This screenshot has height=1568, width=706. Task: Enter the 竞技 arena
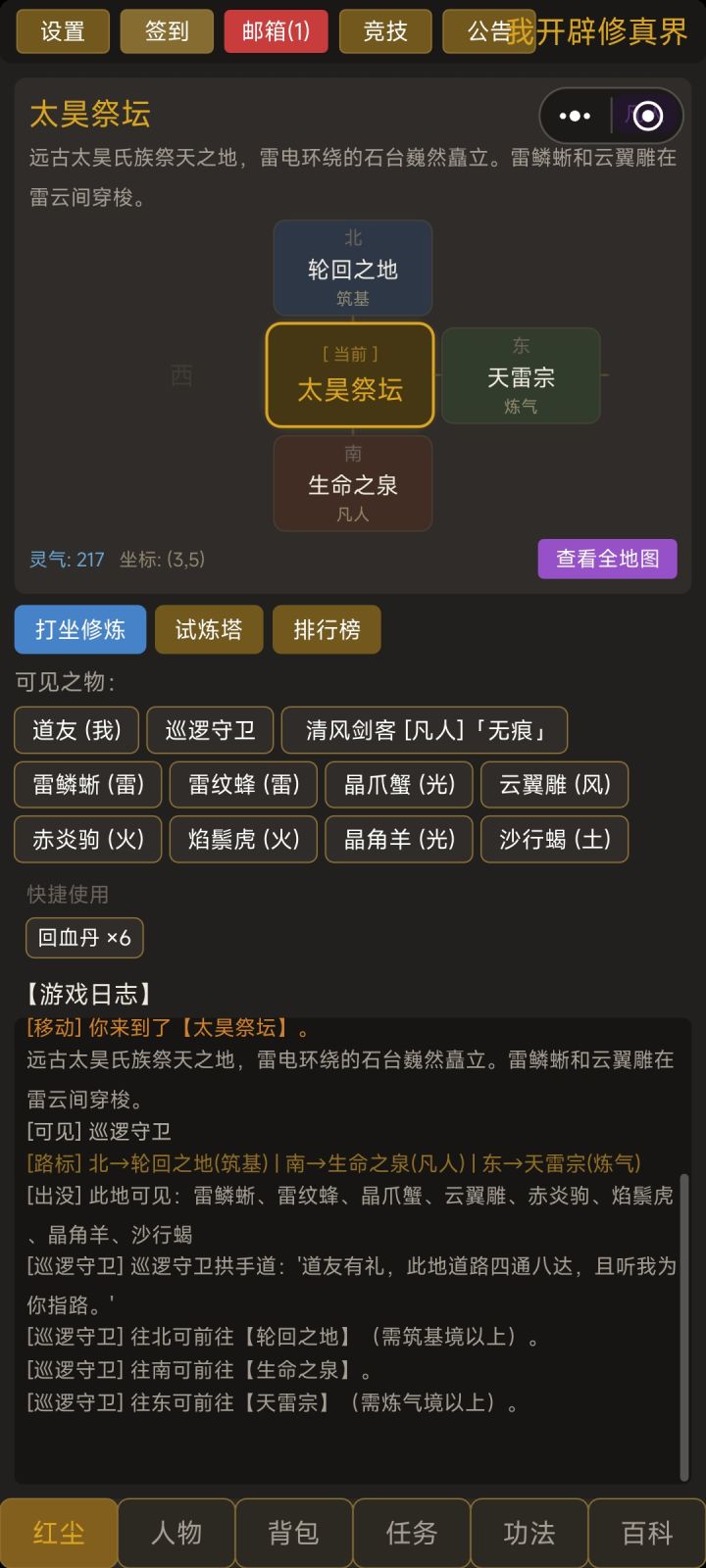coord(384,30)
